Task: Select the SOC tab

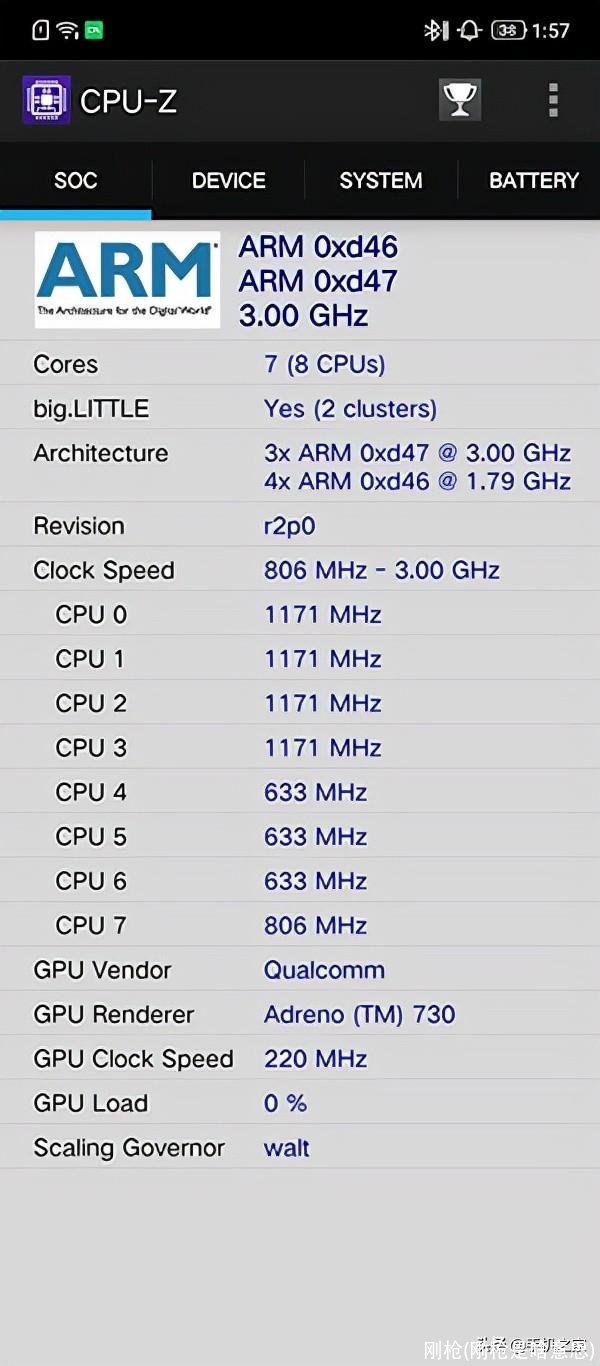Action: [x=76, y=181]
